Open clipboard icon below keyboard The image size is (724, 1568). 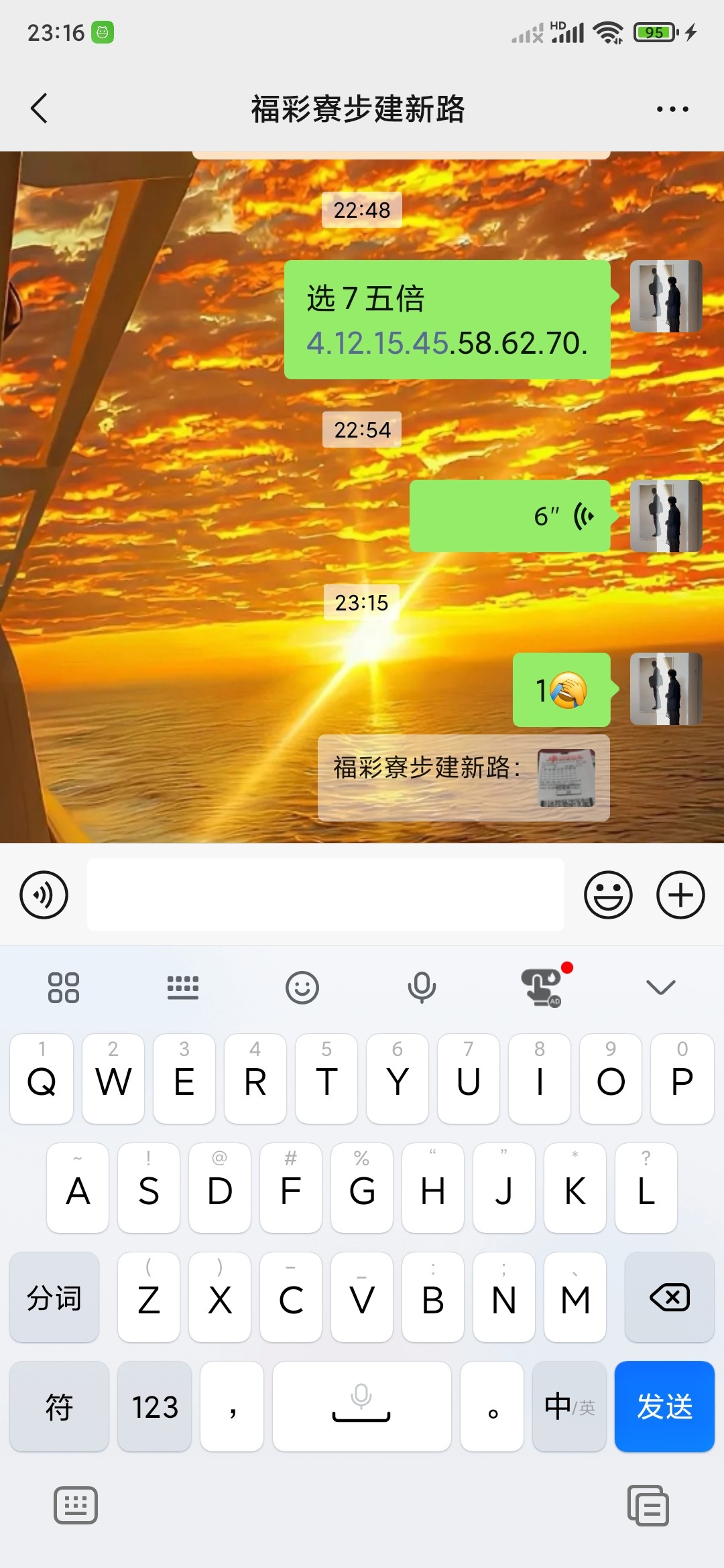pyautogui.click(x=648, y=1506)
